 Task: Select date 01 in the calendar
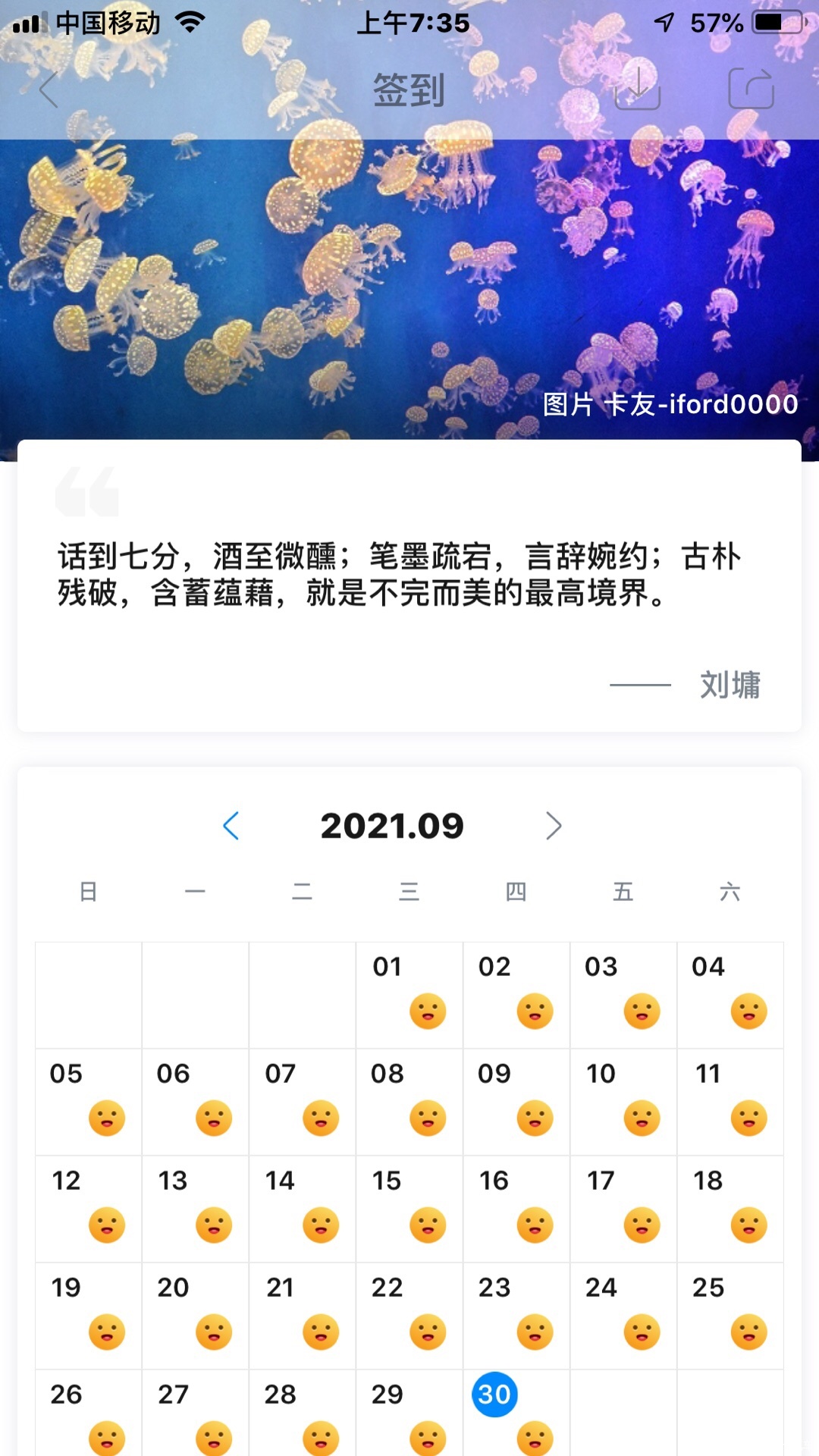click(409, 995)
